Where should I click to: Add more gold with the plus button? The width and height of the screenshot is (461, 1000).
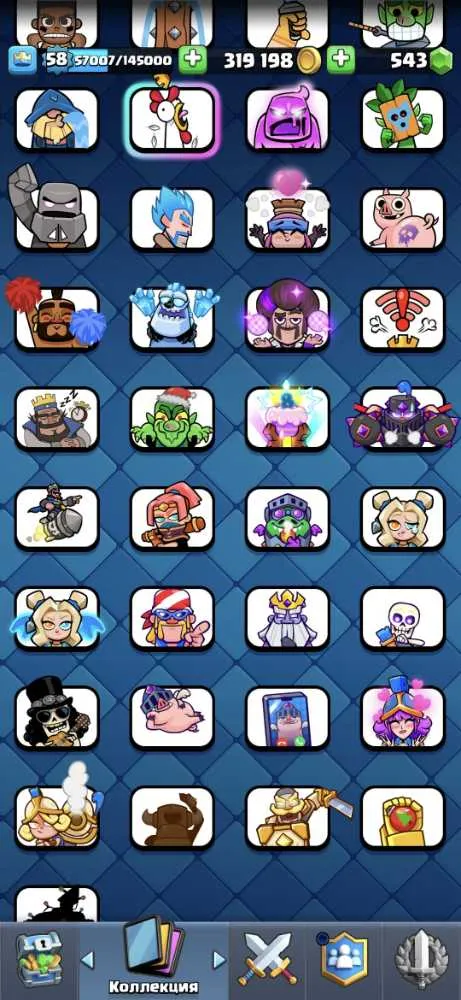(341, 61)
